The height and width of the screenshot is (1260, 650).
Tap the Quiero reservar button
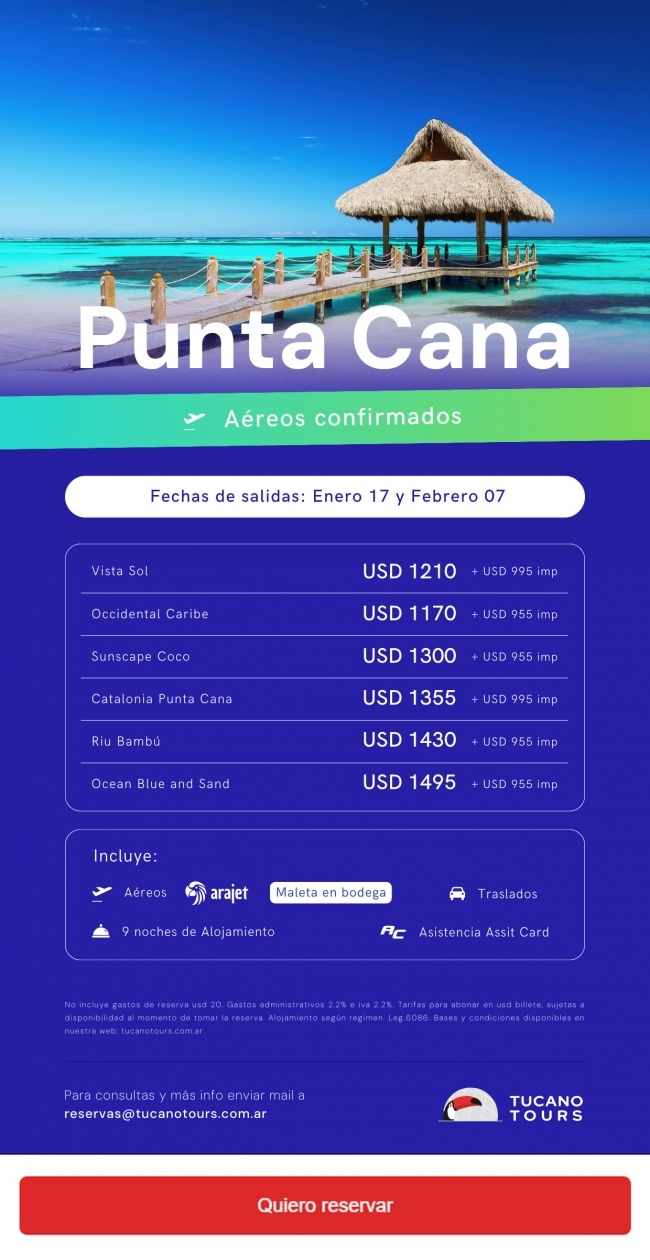pyautogui.click(x=325, y=1205)
